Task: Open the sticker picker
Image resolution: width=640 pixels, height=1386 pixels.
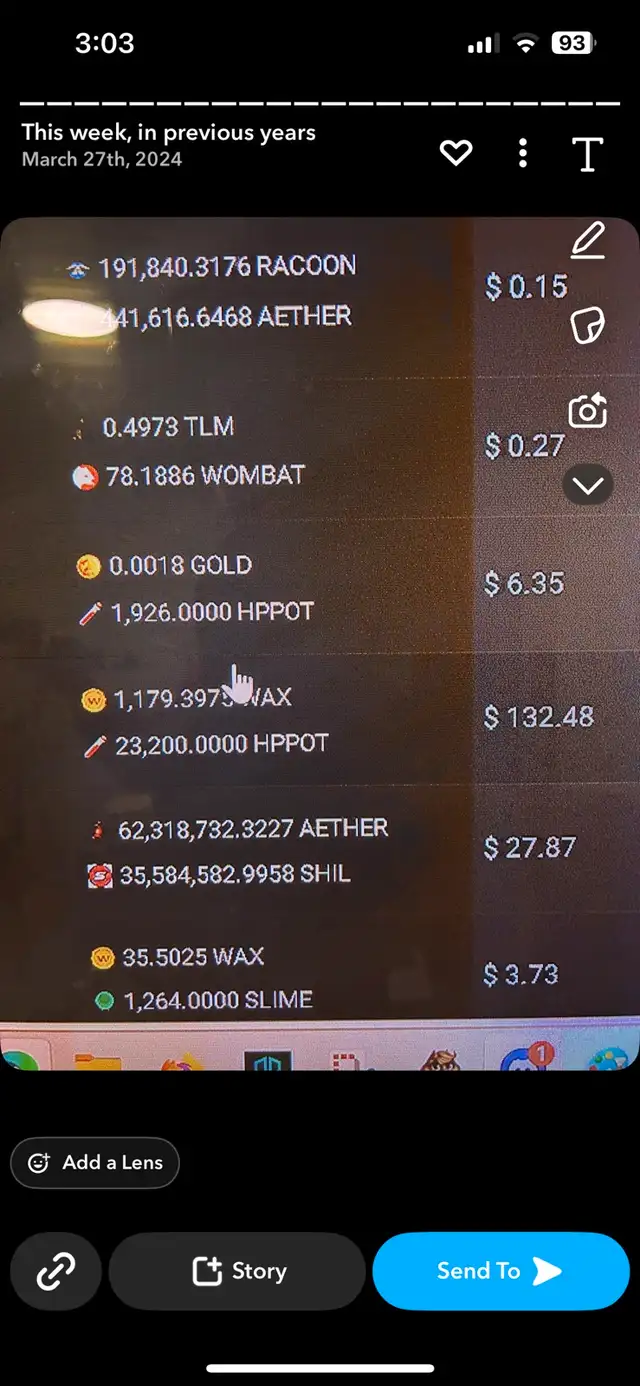Action: 588,326
